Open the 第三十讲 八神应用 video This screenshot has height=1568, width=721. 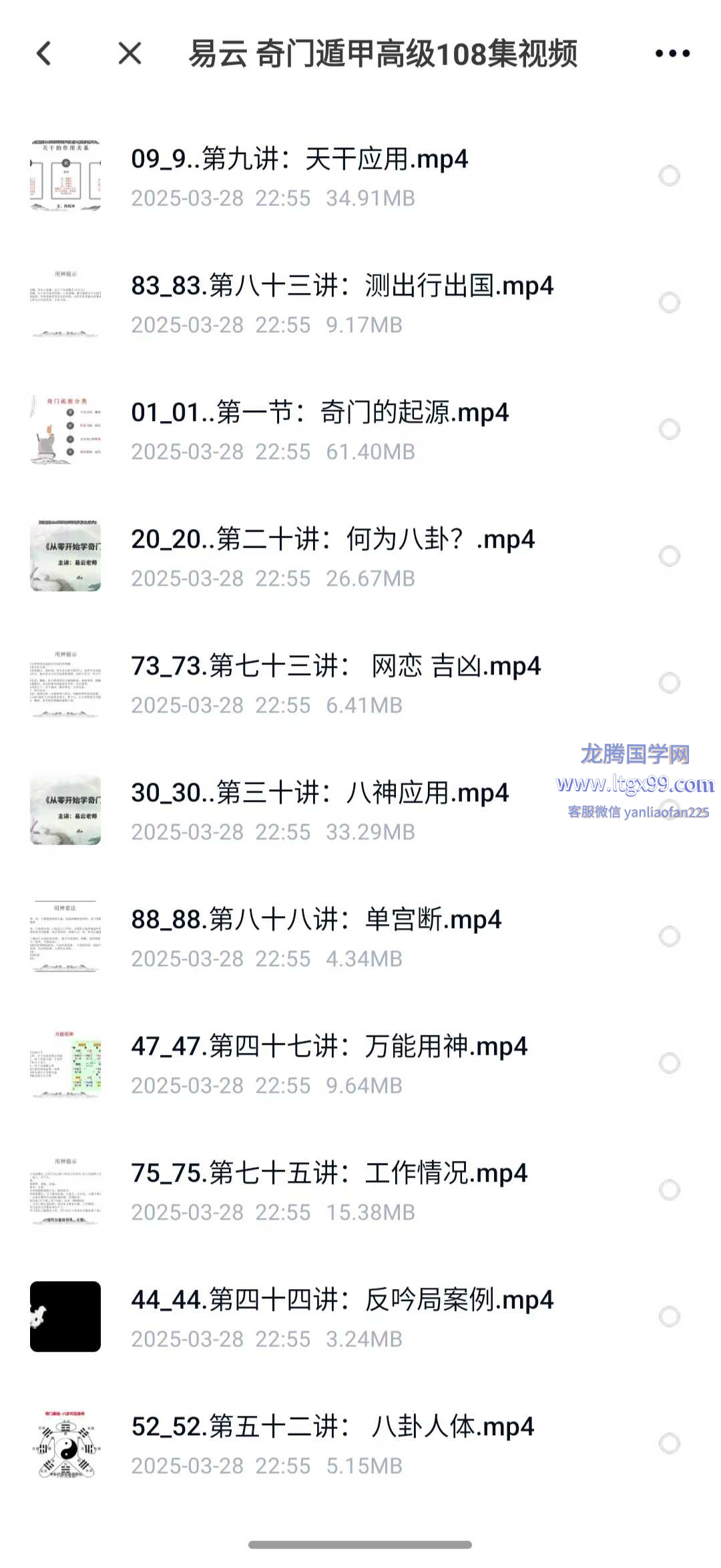(x=319, y=794)
